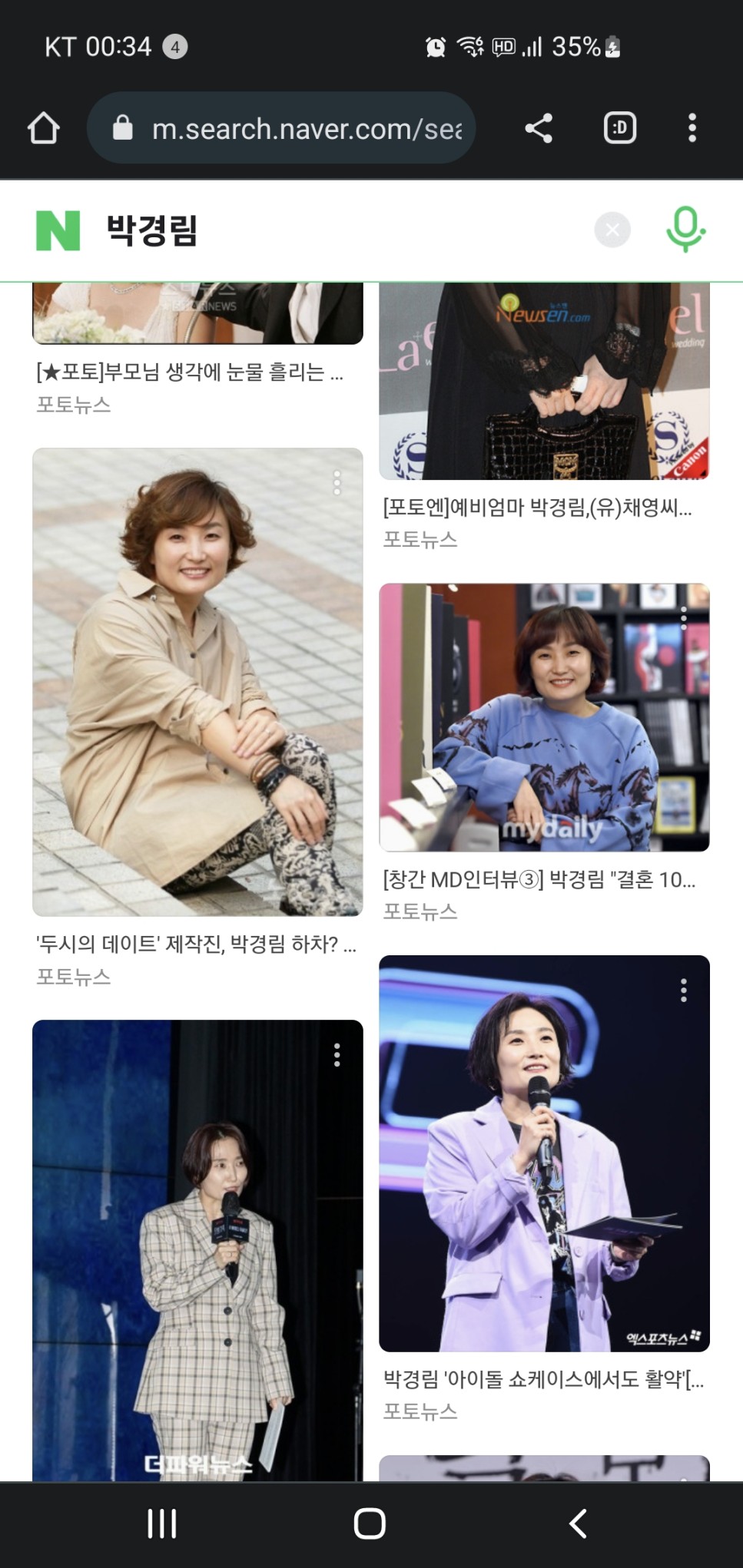Viewport: 743px width, 1568px height.
Task: Open the '두시의 데이트' 제작진 photo
Action: pos(197,682)
